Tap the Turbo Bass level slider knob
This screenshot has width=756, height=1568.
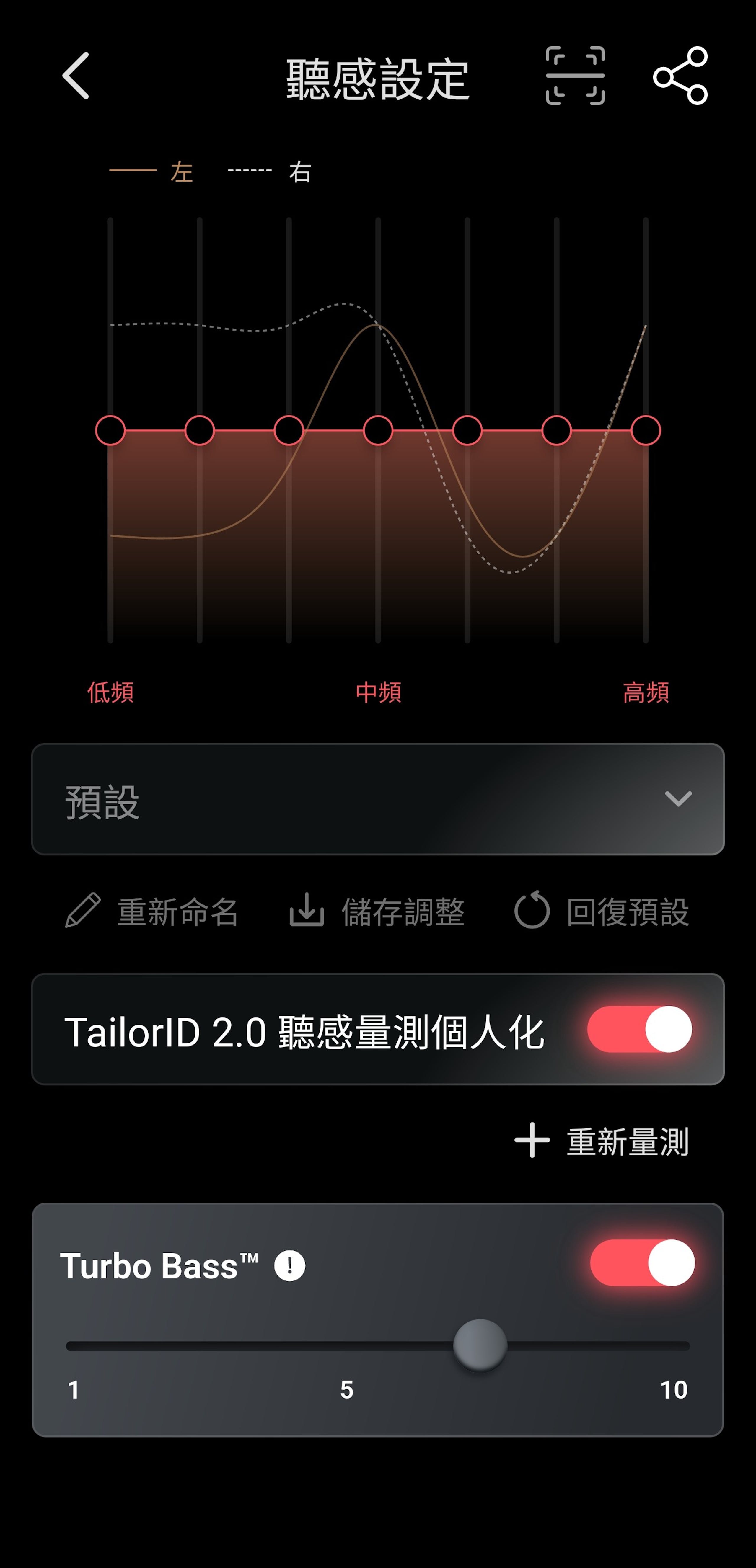tap(480, 1345)
